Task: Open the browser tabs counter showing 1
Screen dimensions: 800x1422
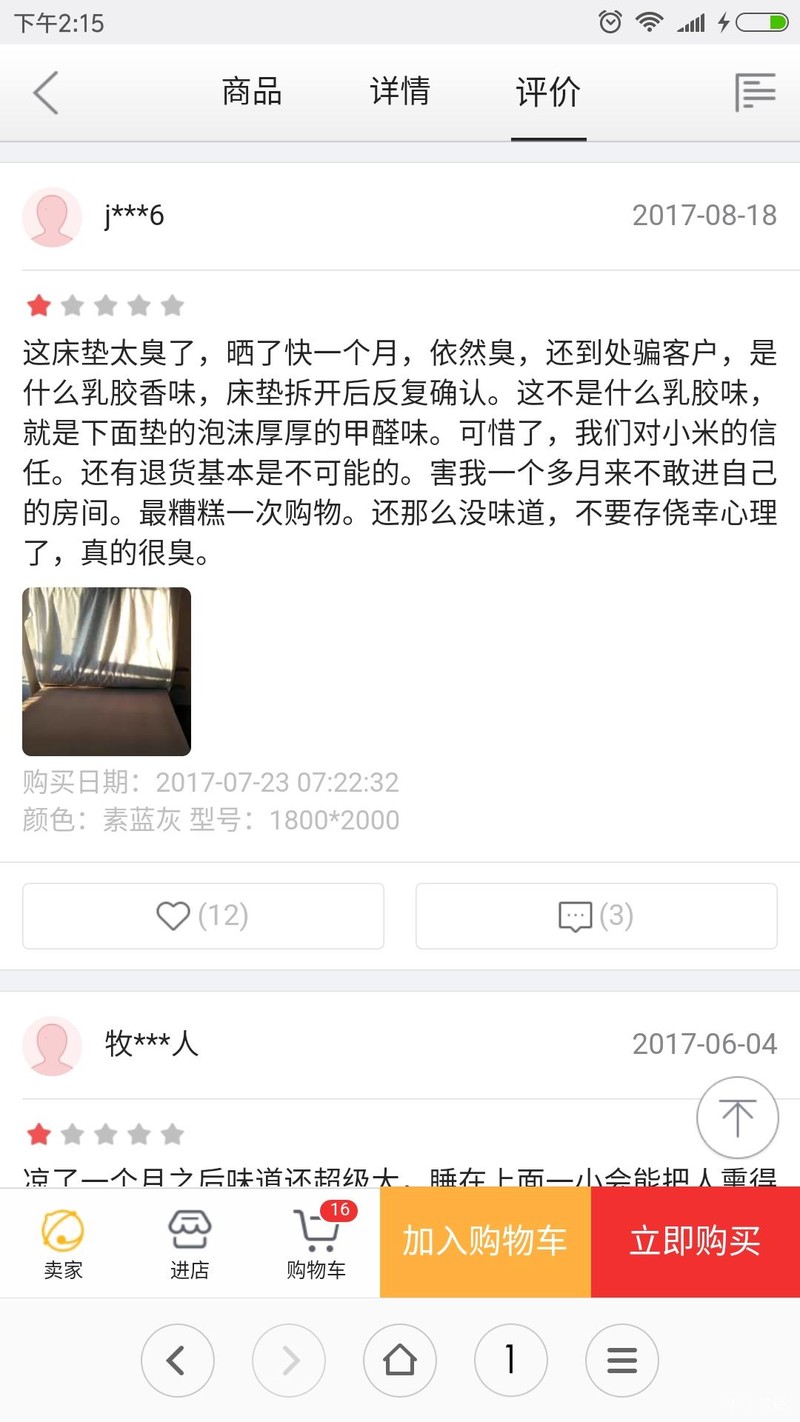Action: (x=511, y=1360)
